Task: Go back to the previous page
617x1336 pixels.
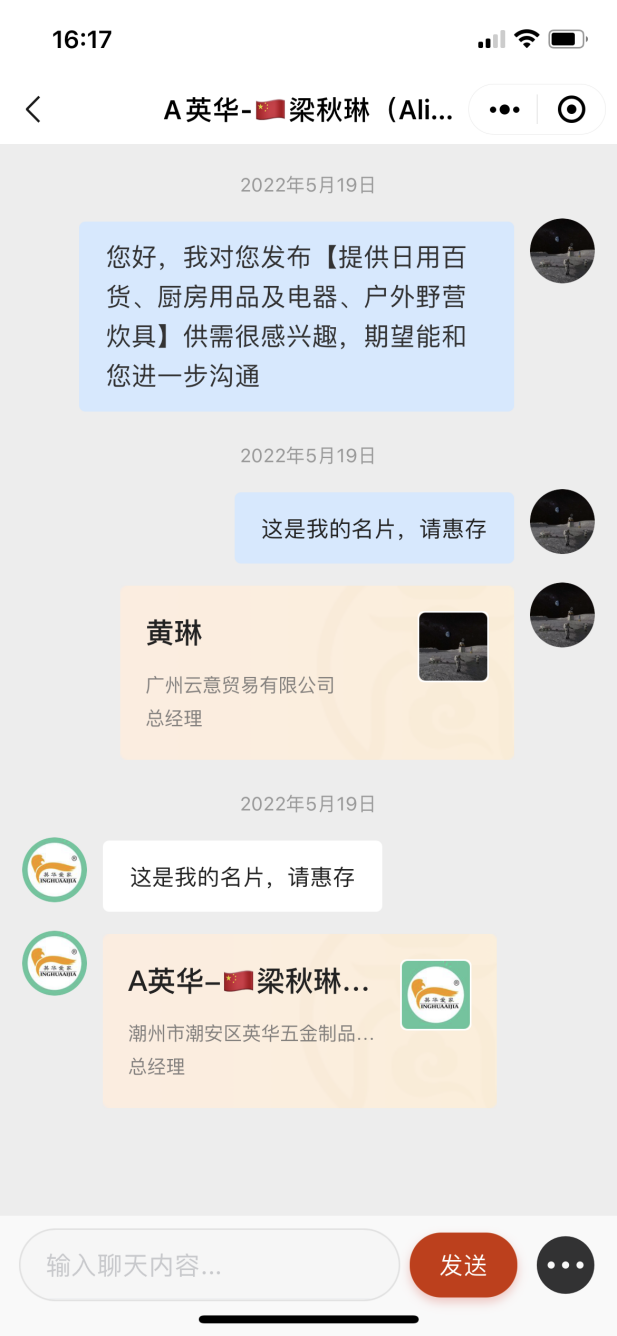Action: pyautogui.click(x=33, y=110)
